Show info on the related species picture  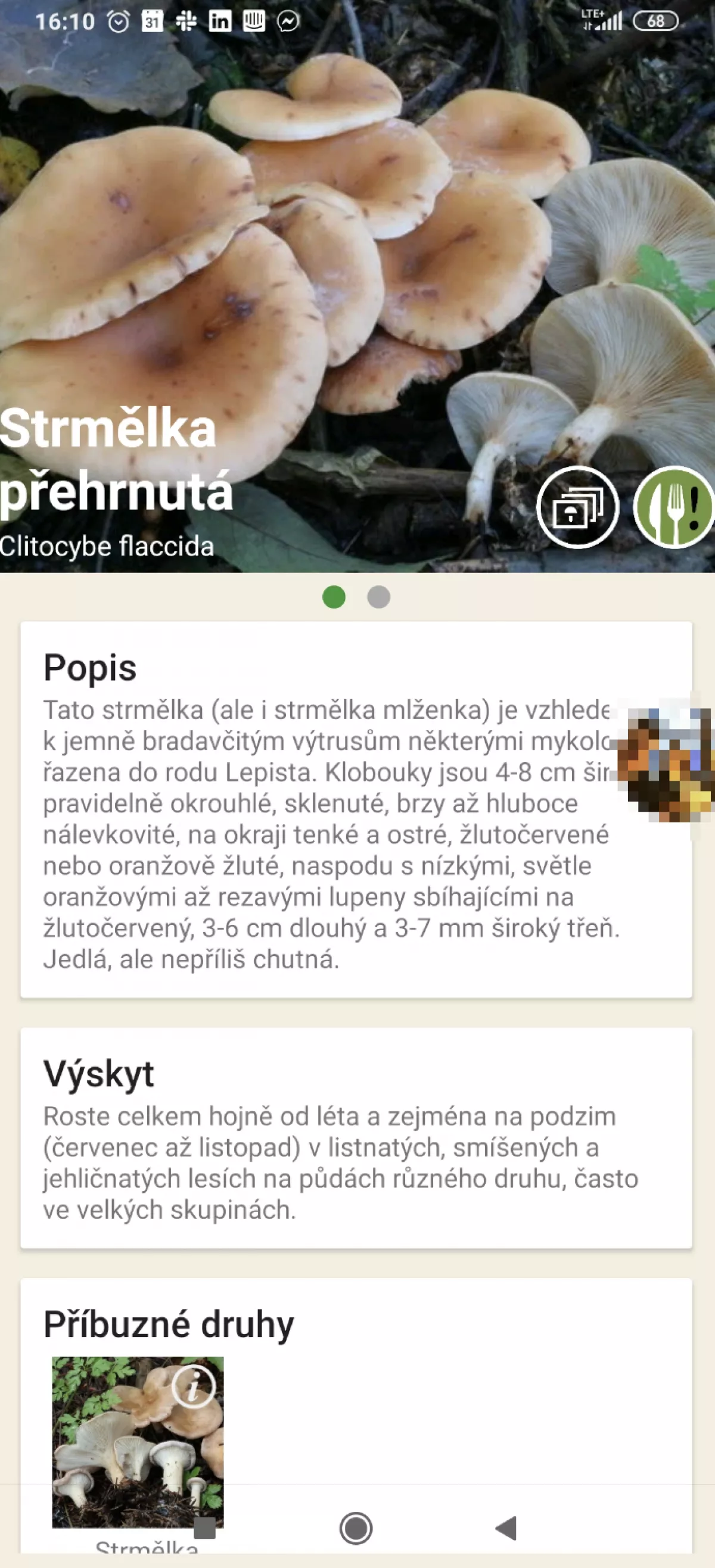(x=194, y=1387)
